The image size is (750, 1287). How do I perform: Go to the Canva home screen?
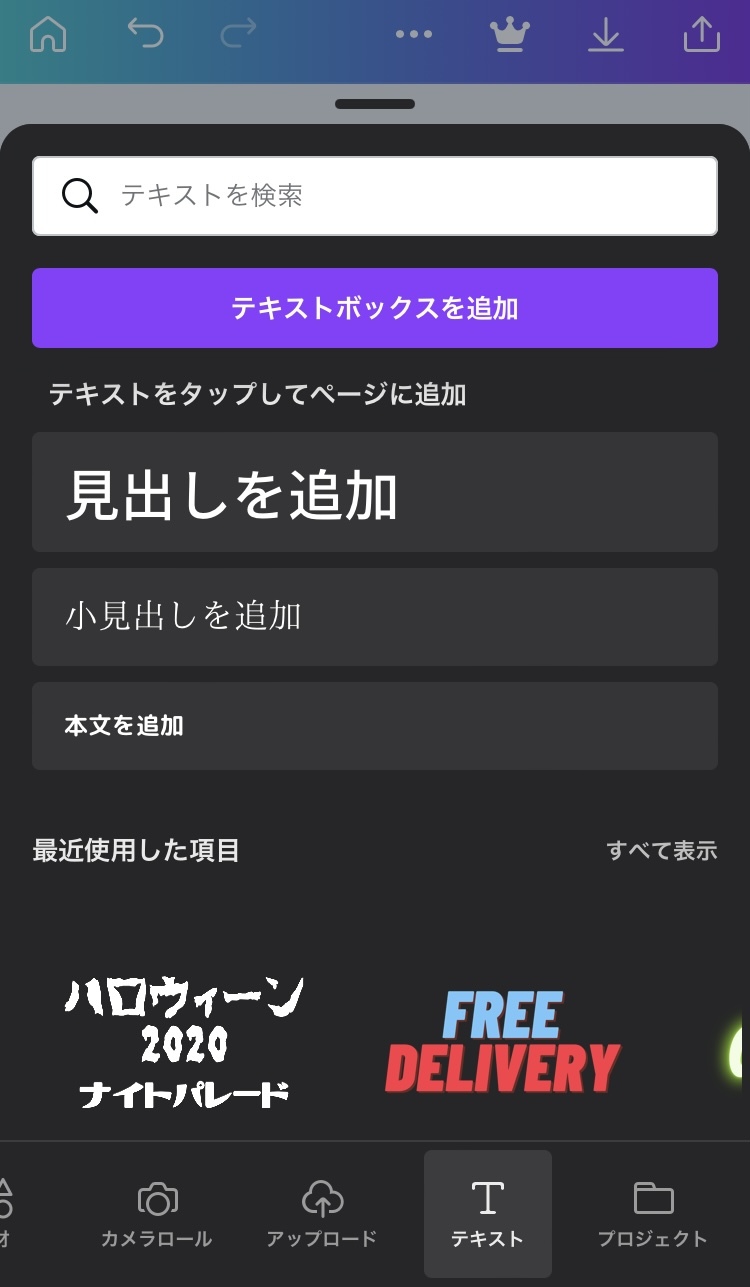tap(48, 35)
